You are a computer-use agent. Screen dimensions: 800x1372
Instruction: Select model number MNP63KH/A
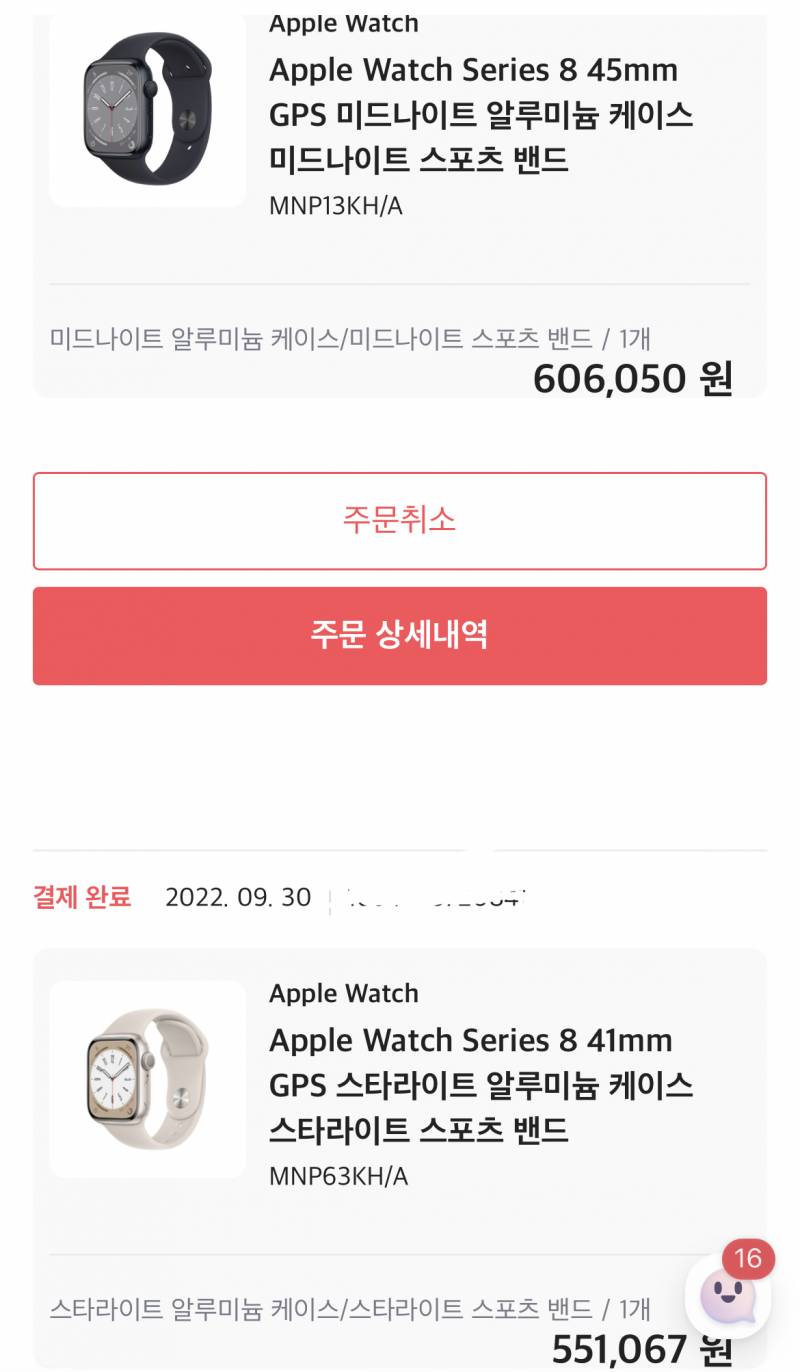pyautogui.click(x=337, y=1178)
